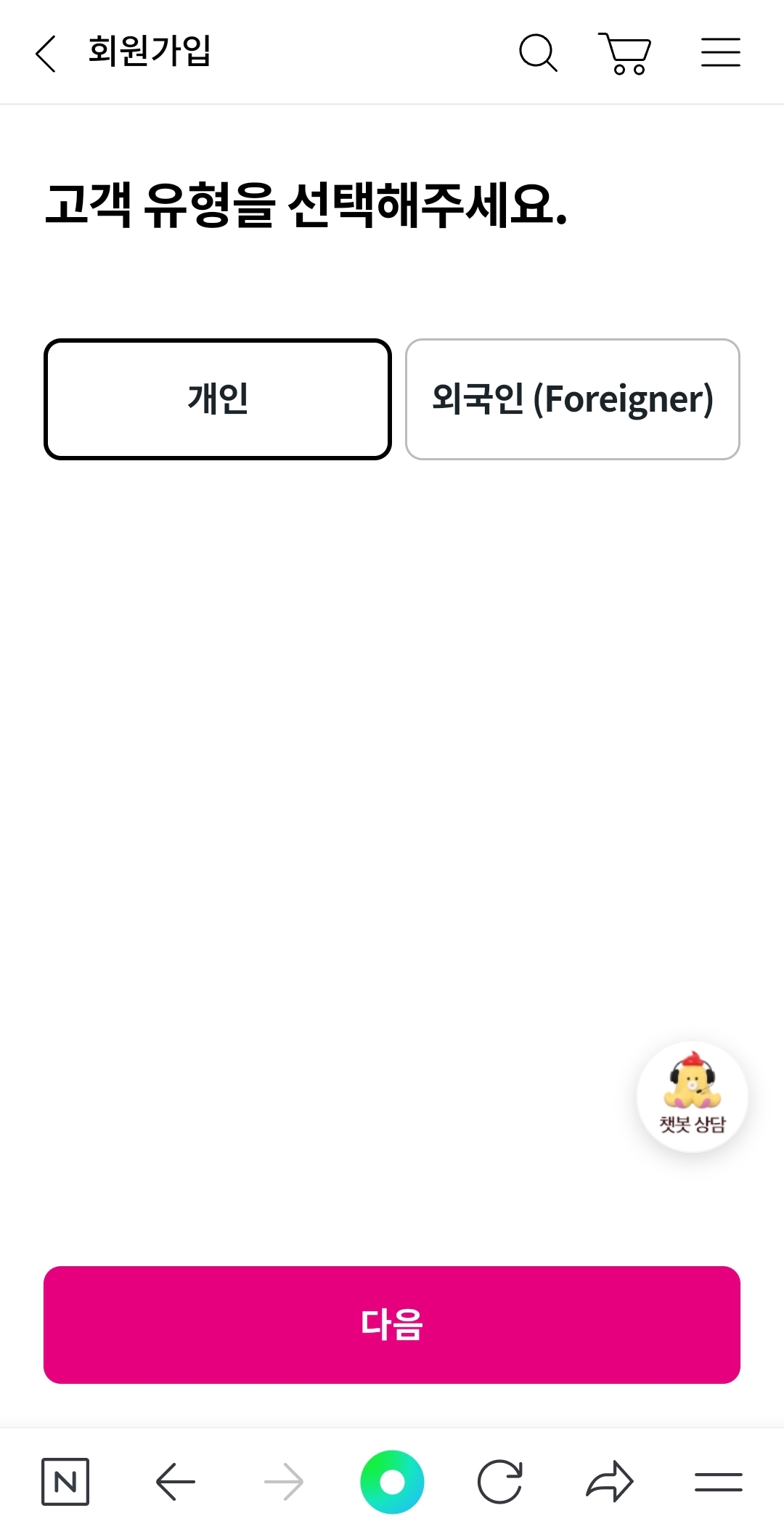Select the 외국인 (Foreigner) customer type
This screenshot has height=1537, width=784.
(x=573, y=398)
